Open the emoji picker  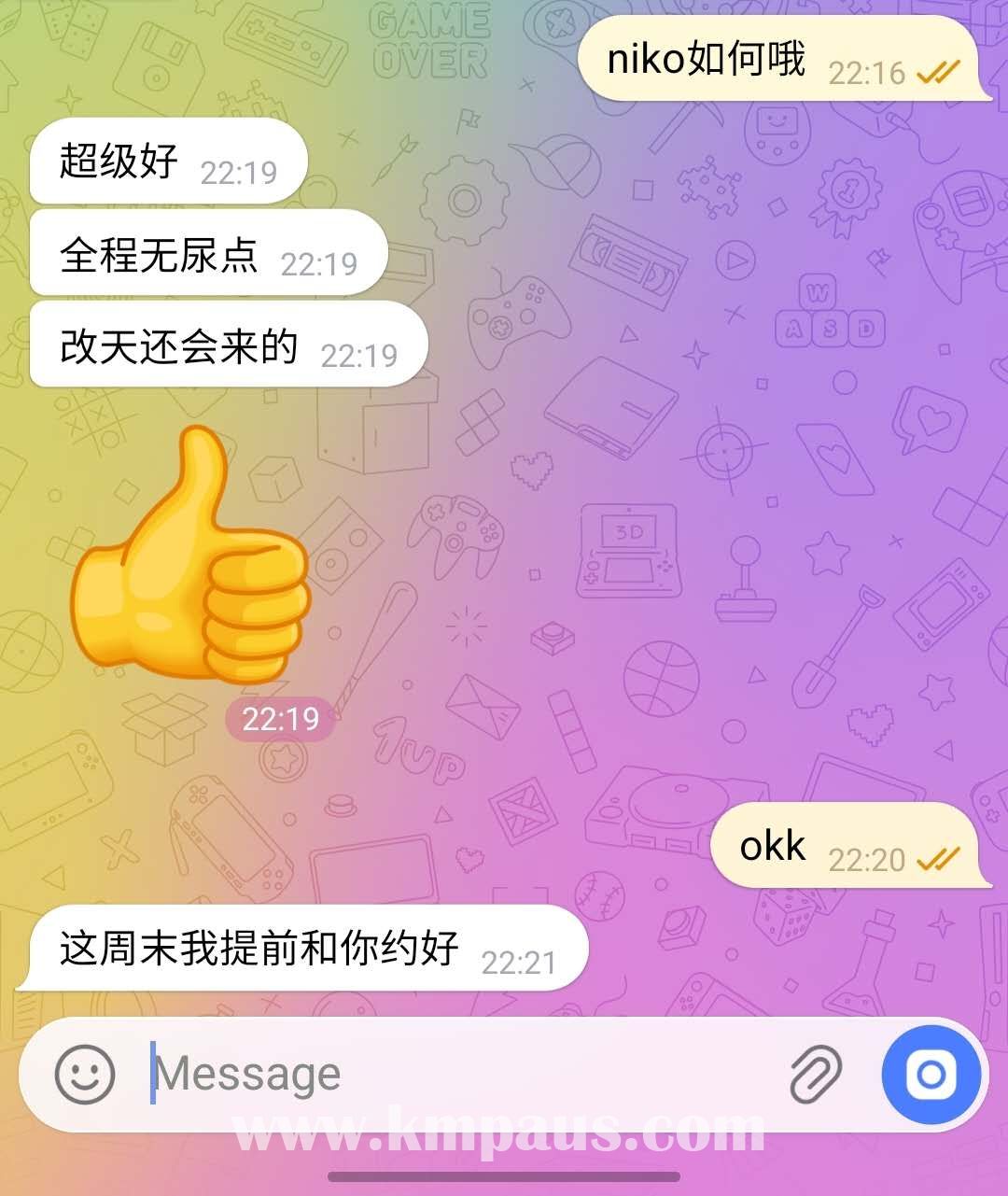click(85, 1074)
